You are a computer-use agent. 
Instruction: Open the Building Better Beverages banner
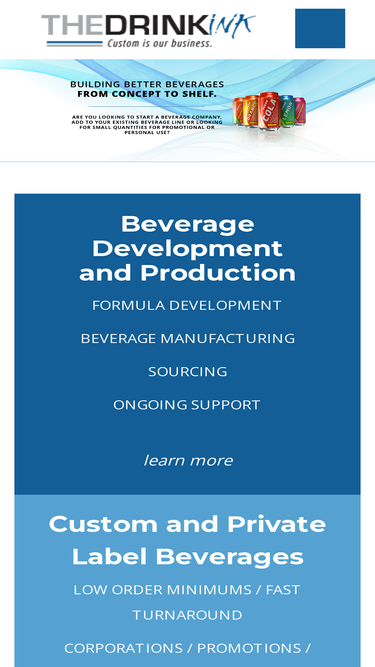point(187,110)
